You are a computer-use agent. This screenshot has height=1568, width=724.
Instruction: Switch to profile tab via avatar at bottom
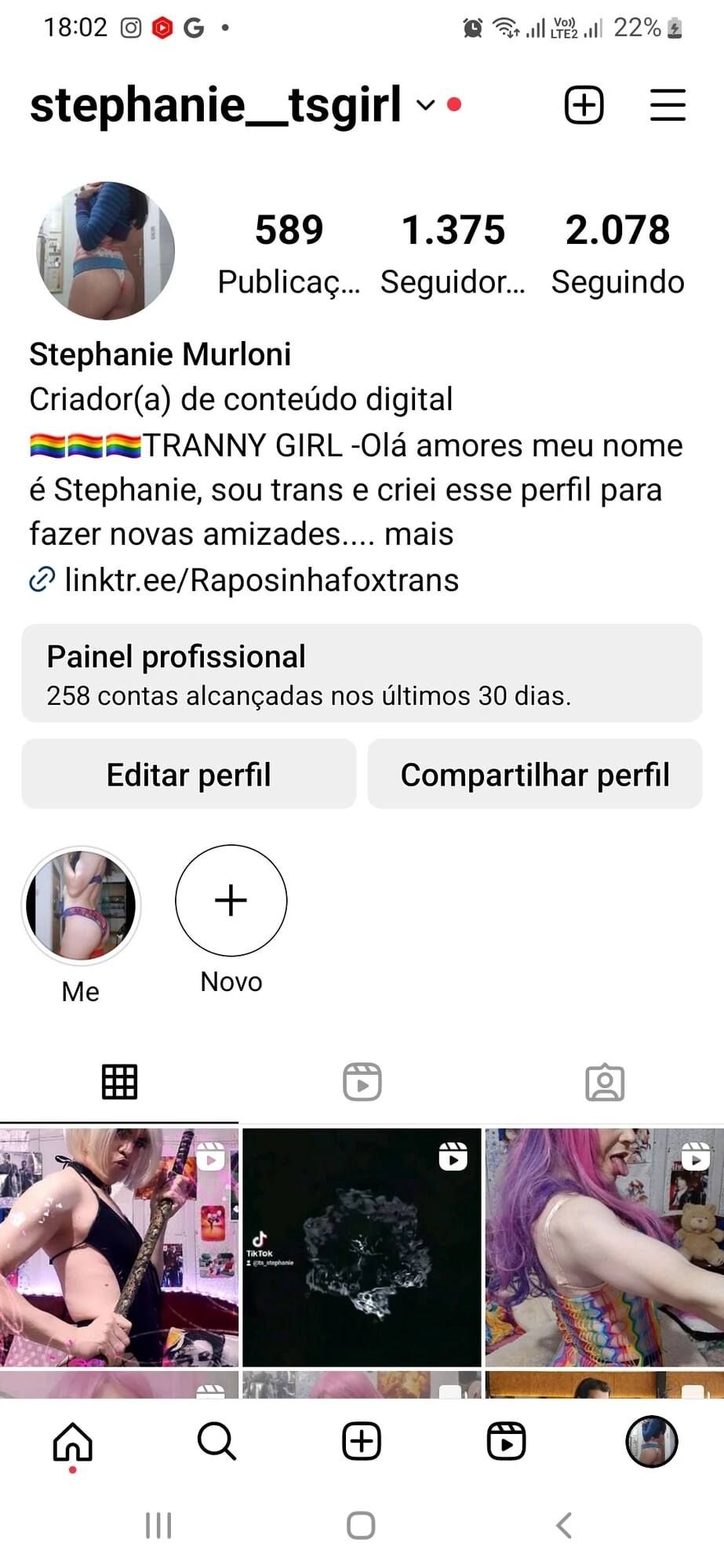point(651,1443)
